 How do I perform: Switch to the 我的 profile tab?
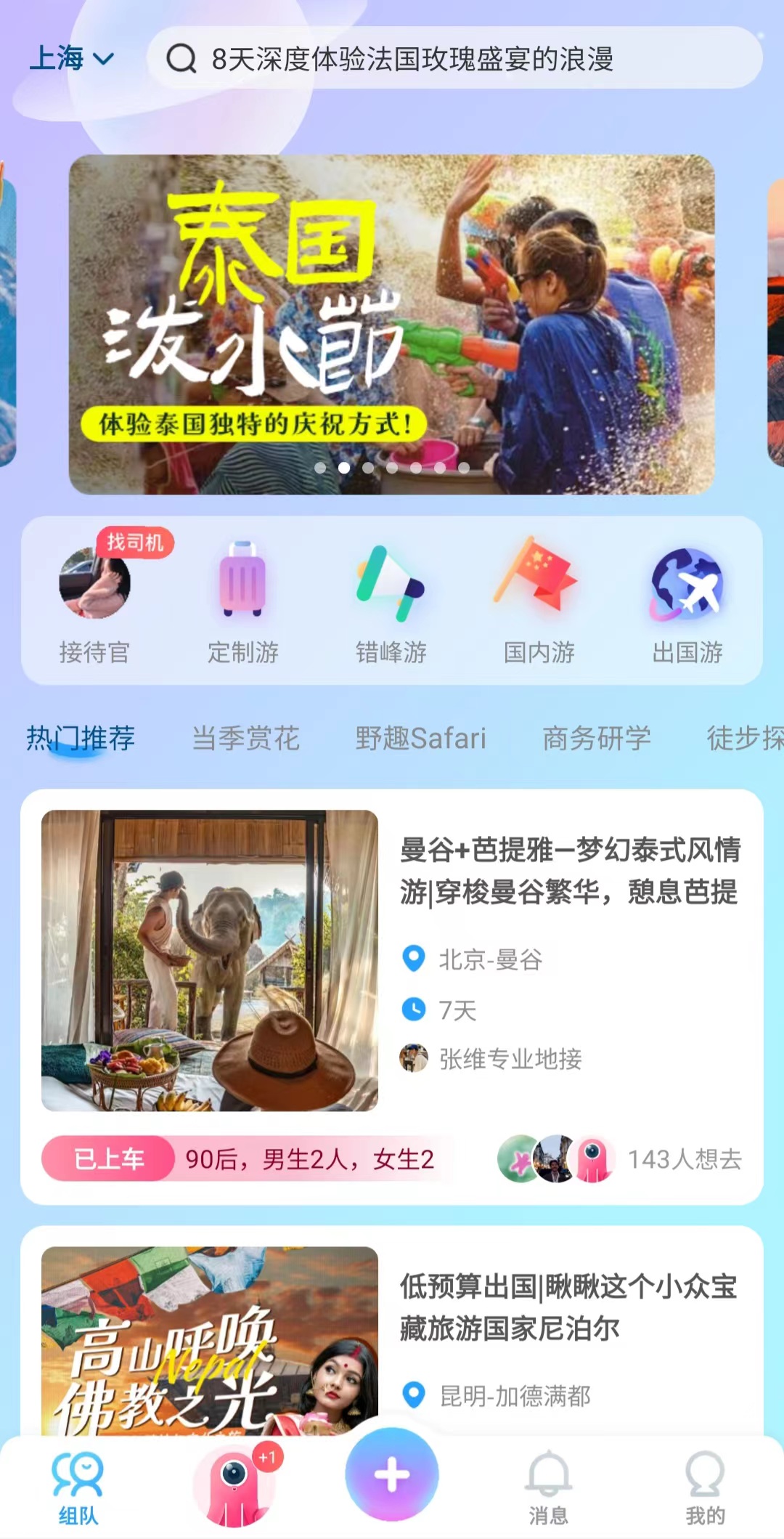[x=705, y=1487]
